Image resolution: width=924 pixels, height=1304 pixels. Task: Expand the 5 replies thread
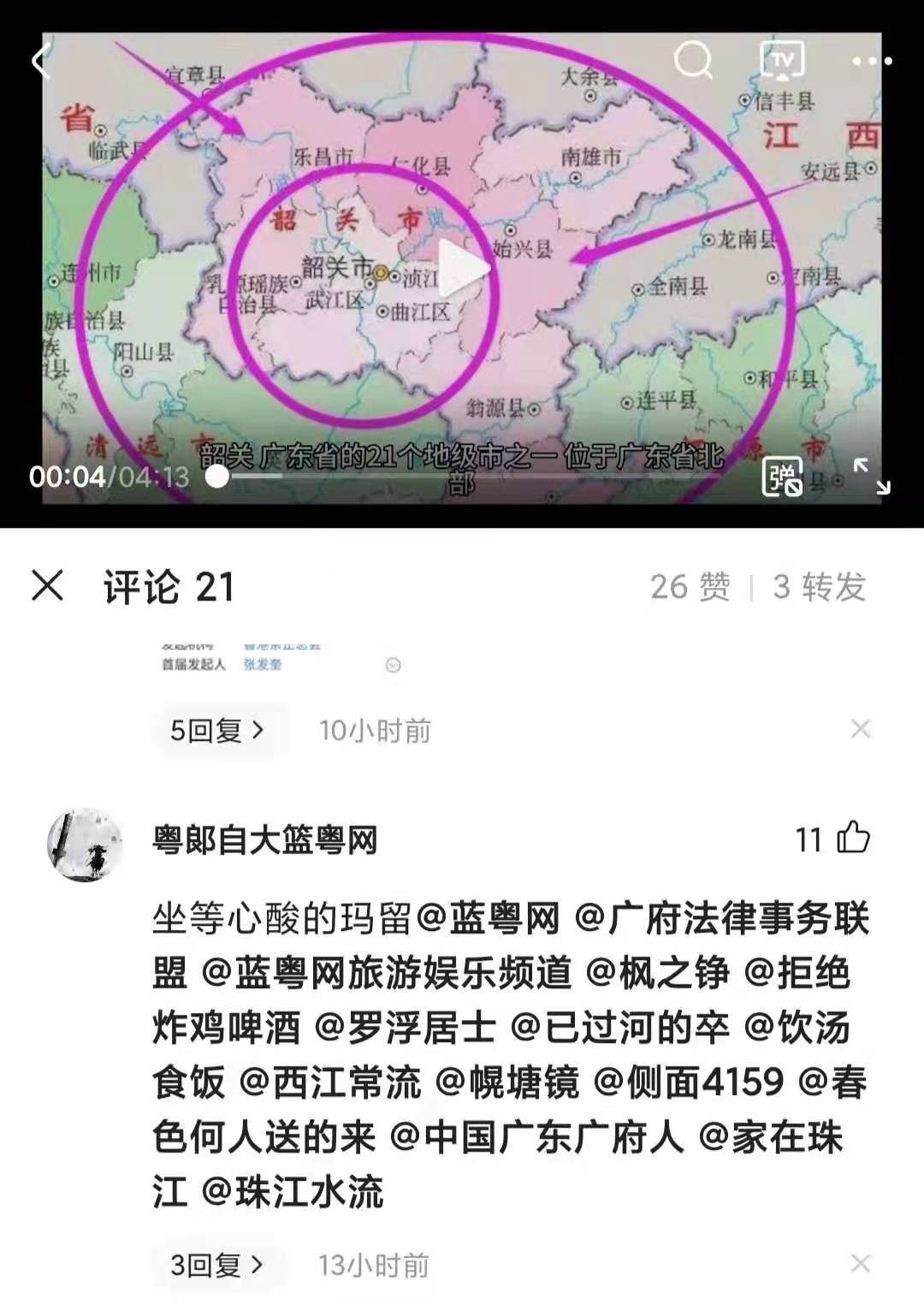click(216, 731)
